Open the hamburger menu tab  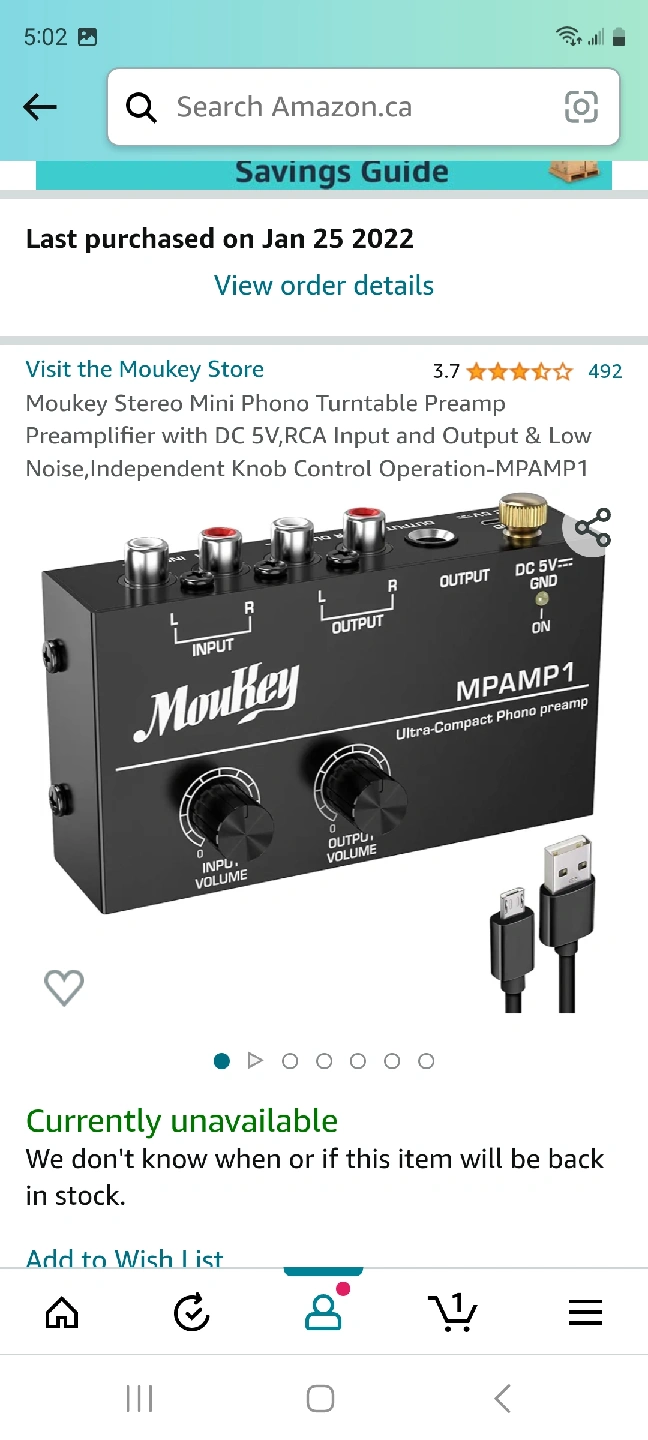(585, 1312)
